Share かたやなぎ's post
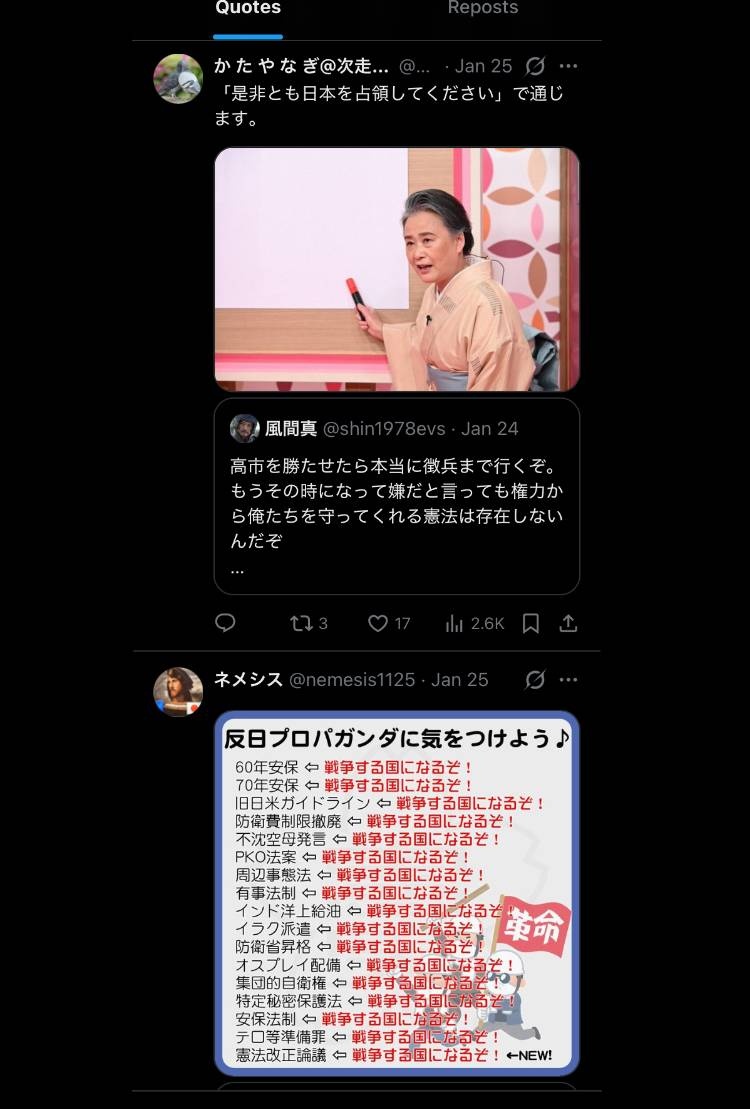750x1109 pixels. coord(568,623)
